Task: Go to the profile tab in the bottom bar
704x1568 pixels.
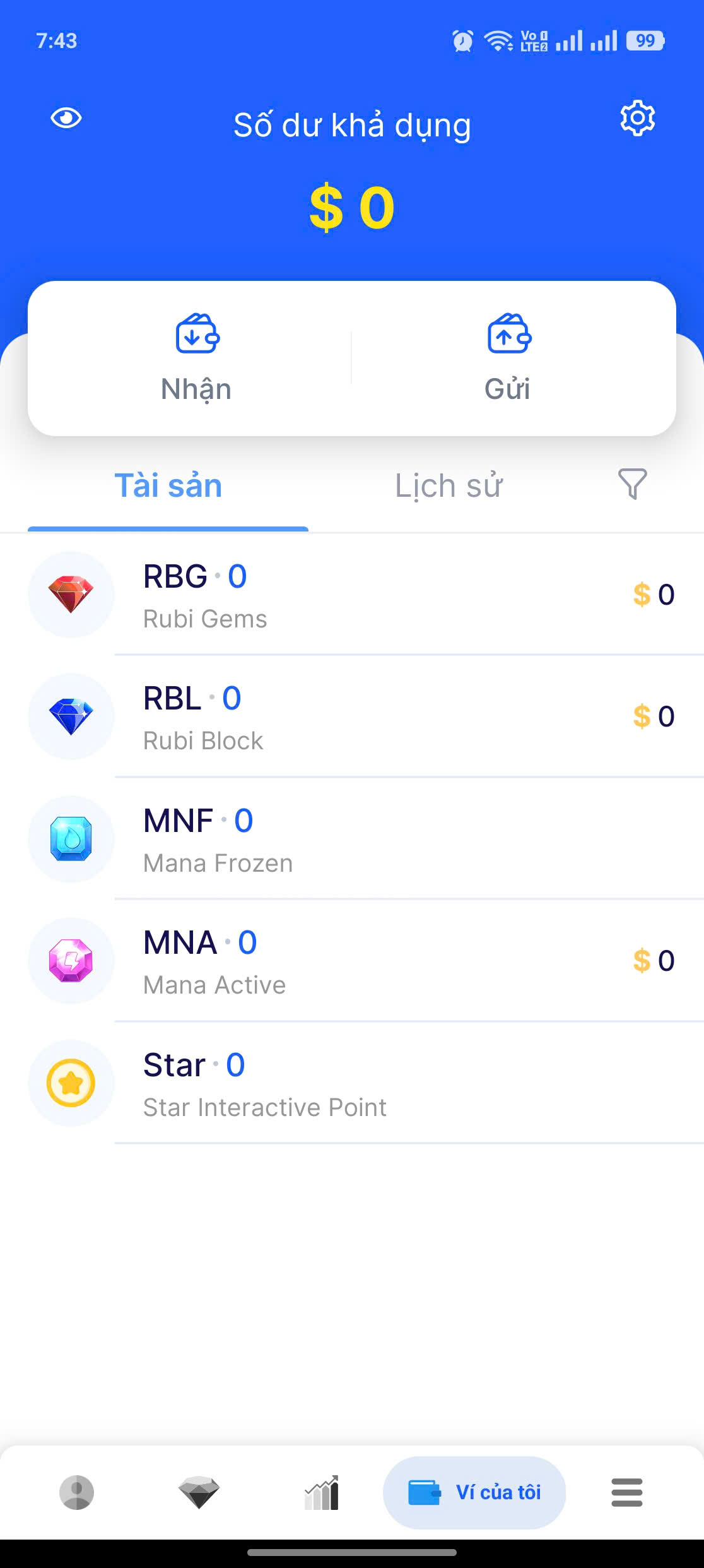Action: point(77,1492)
